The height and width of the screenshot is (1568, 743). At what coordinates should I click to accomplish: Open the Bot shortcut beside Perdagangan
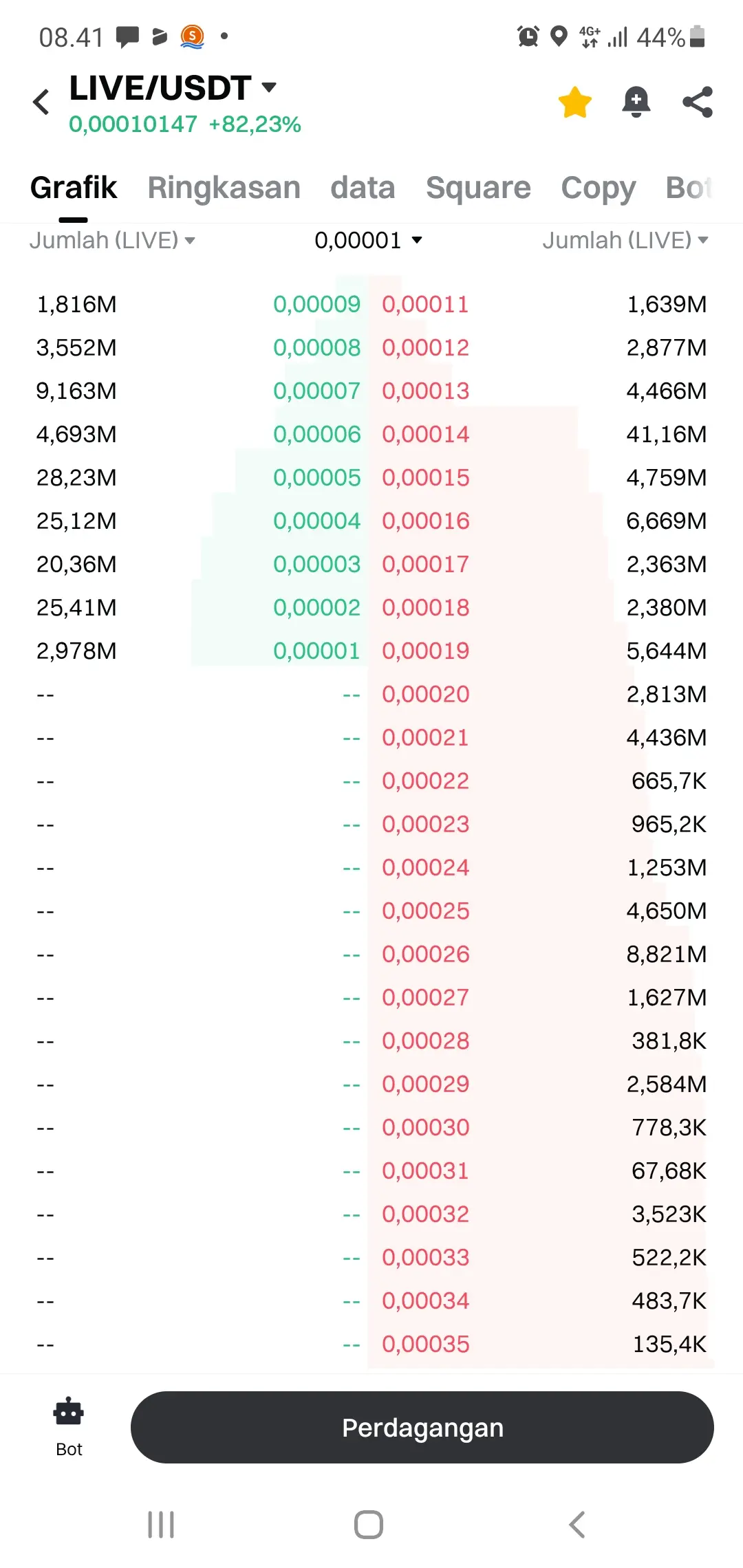point(69,1426)
